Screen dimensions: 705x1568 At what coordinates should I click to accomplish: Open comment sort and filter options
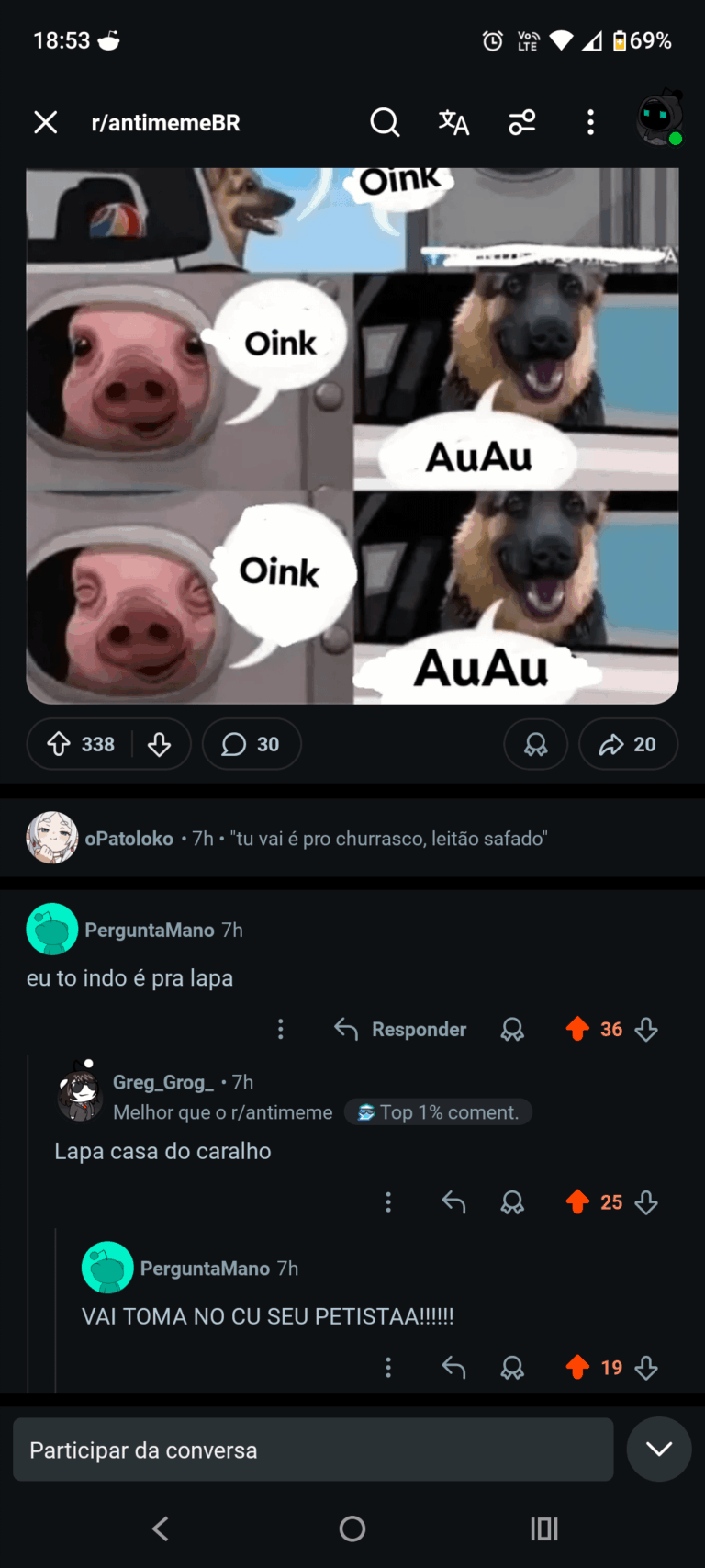[x=522, y=122]
